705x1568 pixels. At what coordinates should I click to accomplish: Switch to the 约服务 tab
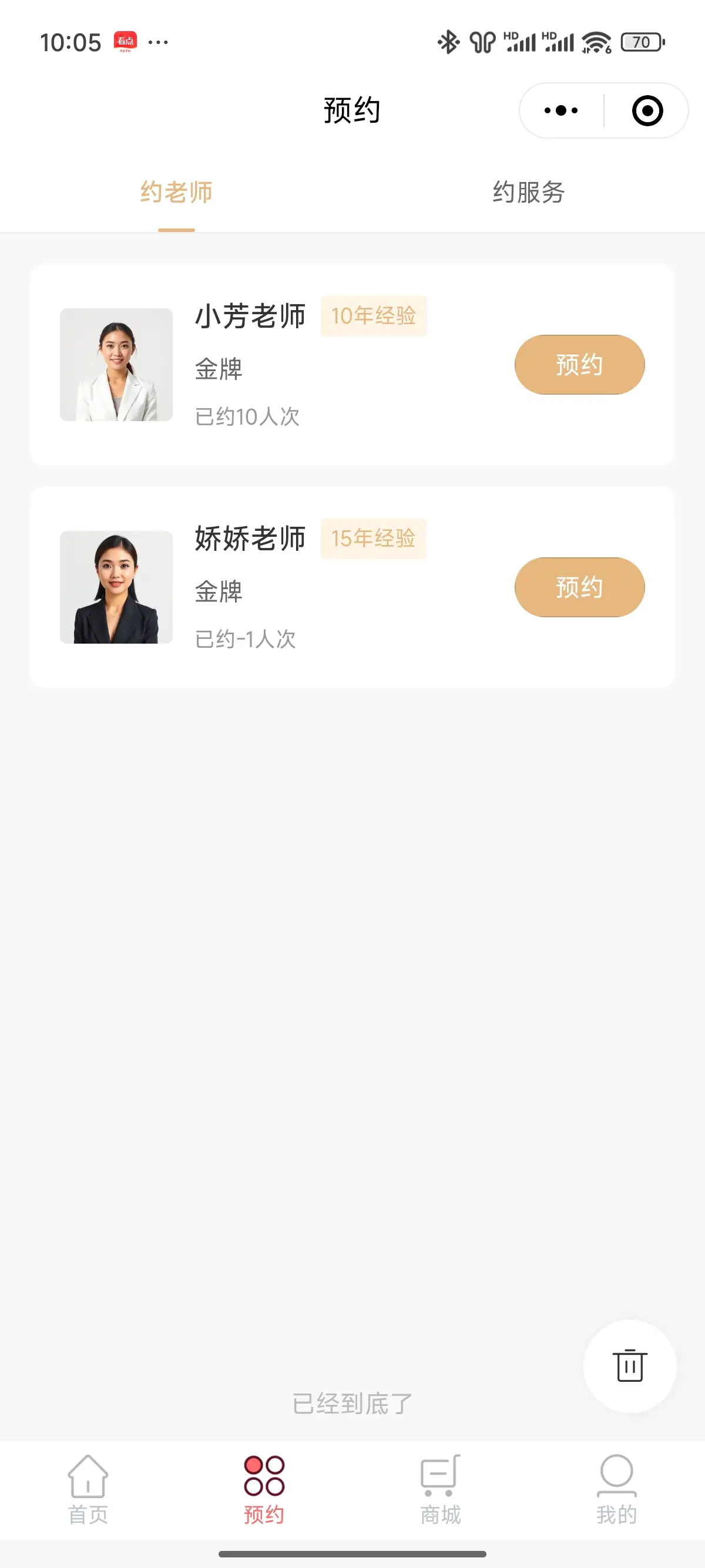[528, 193]
